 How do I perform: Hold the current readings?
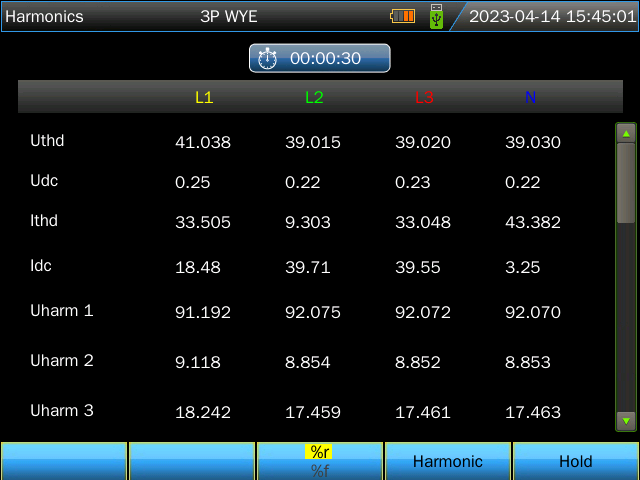pyautogui.click(x=576, y=461)
